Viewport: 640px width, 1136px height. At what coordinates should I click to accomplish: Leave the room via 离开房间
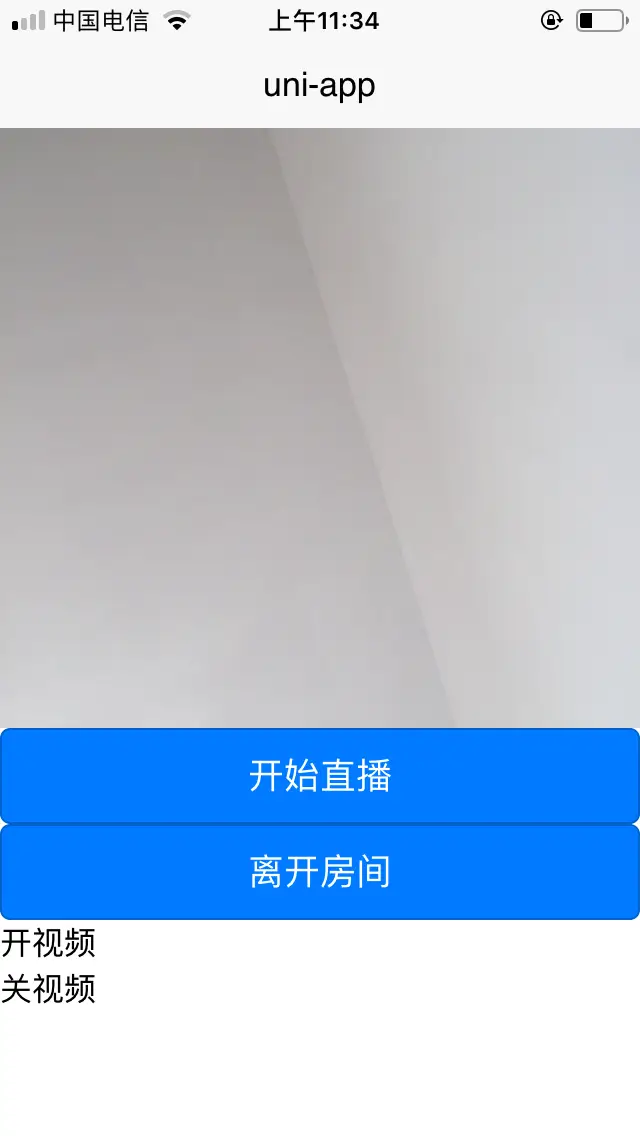(320, 872)
